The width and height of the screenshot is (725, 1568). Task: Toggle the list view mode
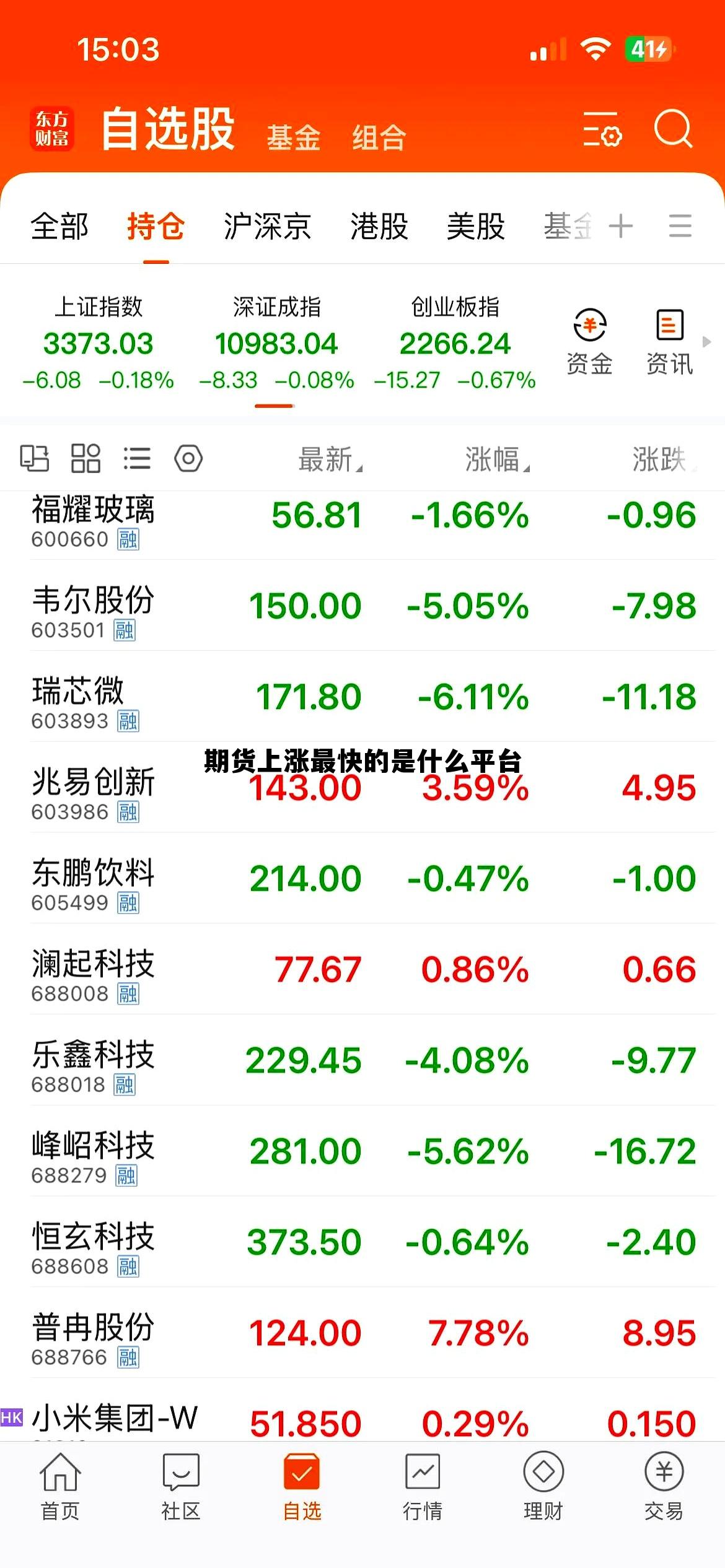[138, 458]
